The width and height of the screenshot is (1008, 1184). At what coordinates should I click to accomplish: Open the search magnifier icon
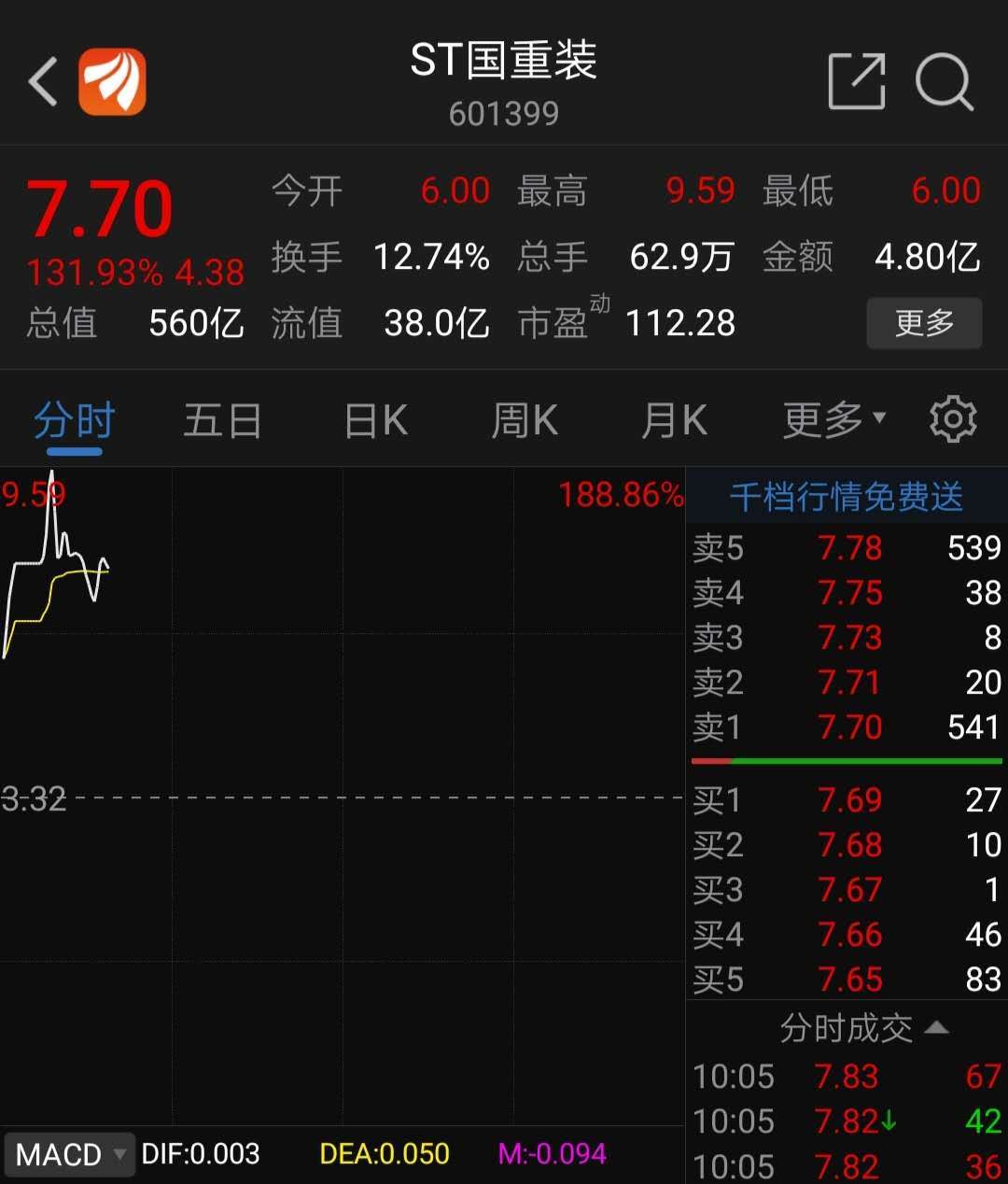944,82
